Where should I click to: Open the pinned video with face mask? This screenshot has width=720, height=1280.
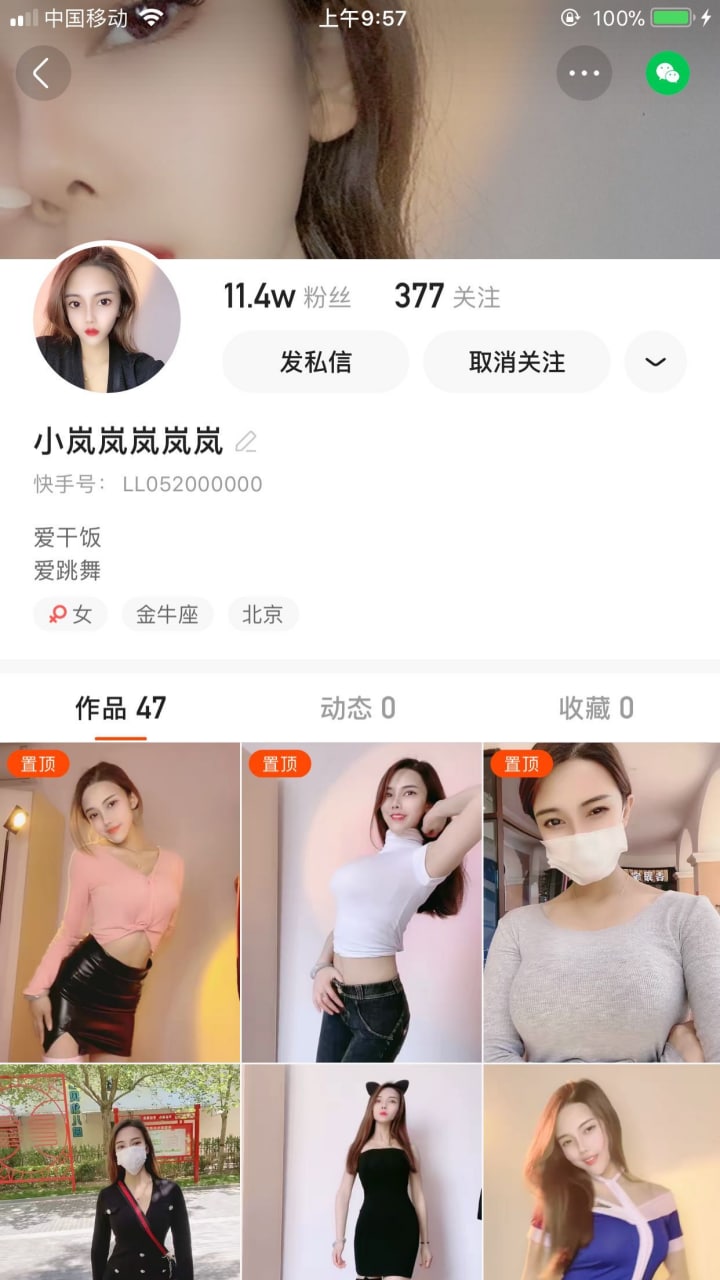[x=601, y=902]
